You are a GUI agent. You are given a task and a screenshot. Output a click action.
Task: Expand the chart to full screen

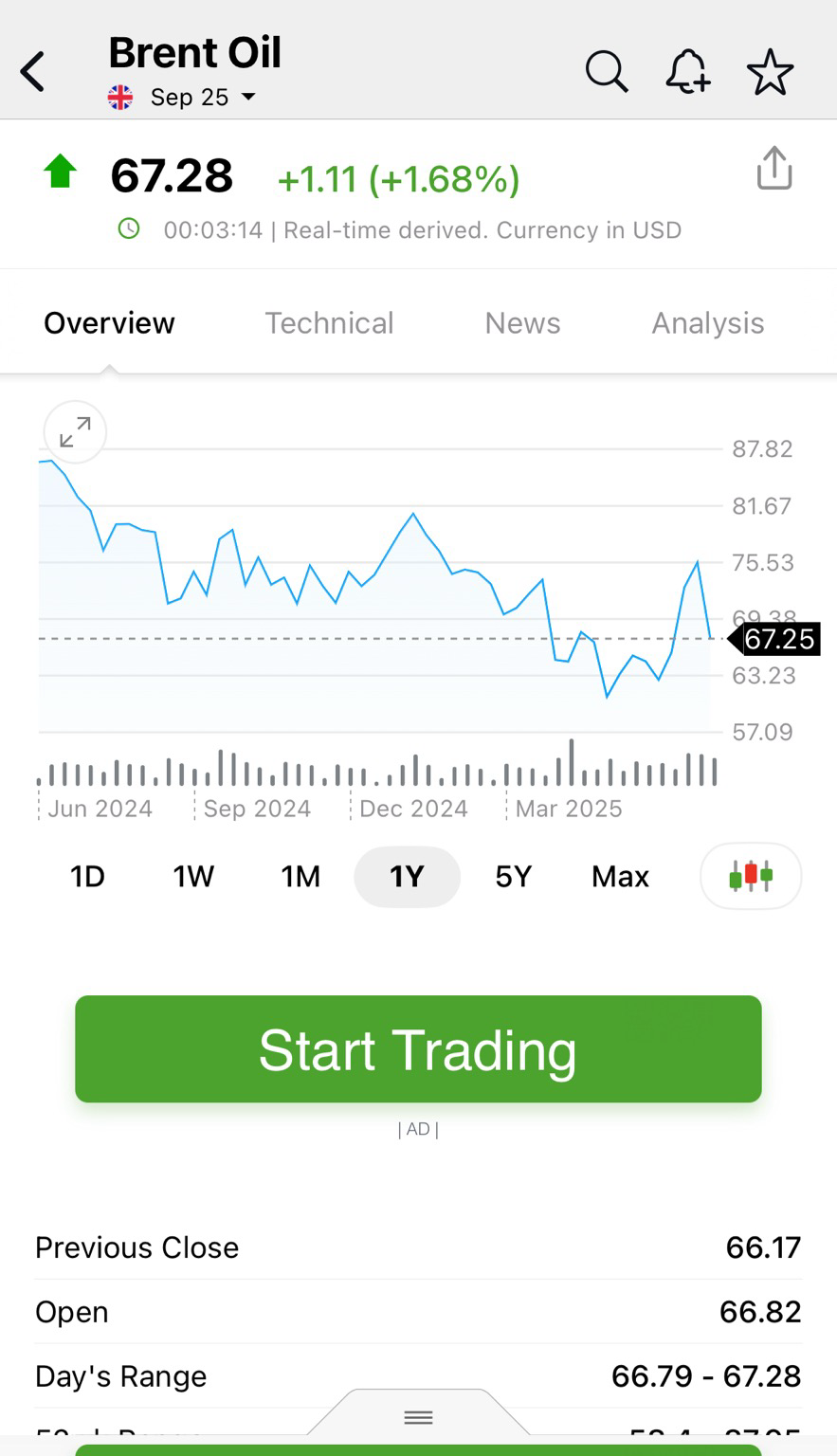75,432
